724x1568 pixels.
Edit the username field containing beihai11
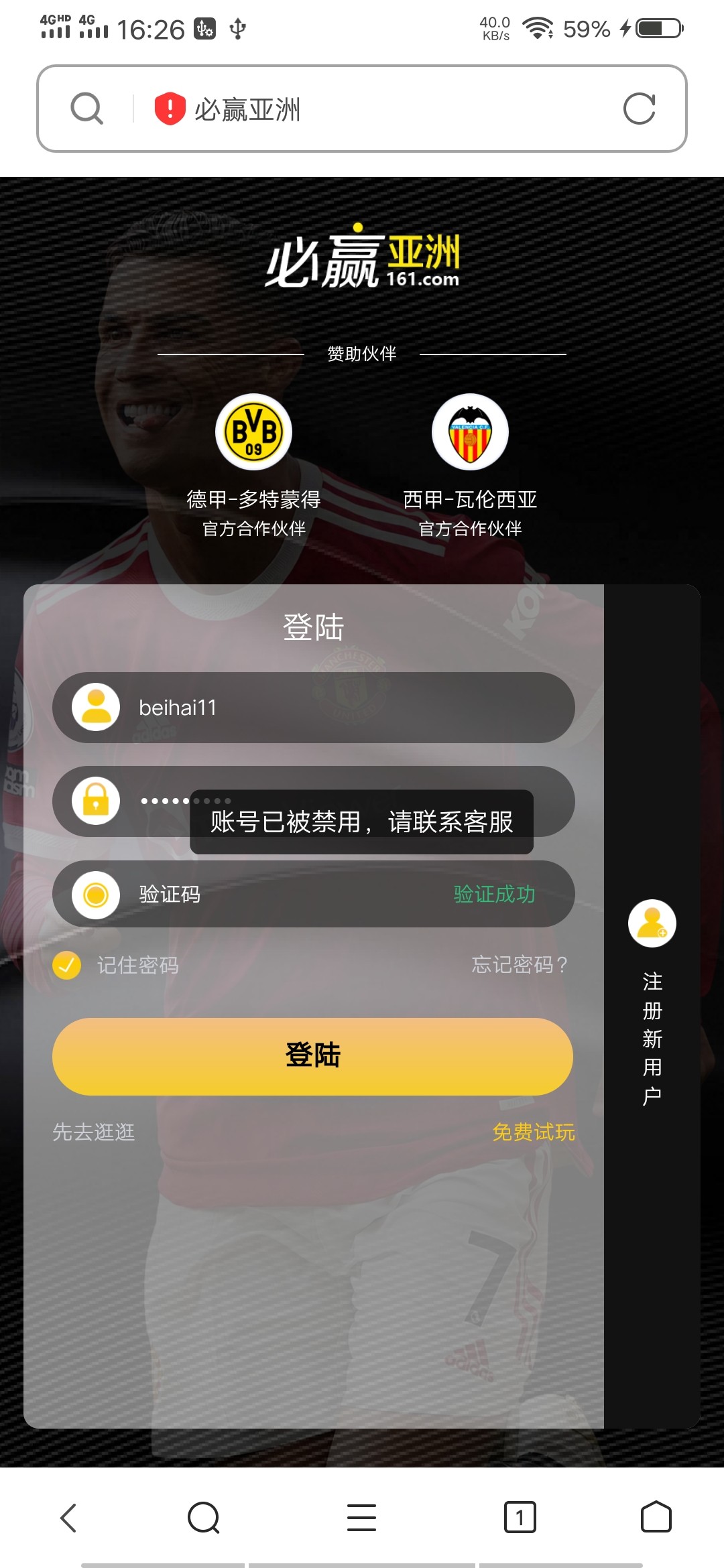pyautogui.click(x=349, y=708)
